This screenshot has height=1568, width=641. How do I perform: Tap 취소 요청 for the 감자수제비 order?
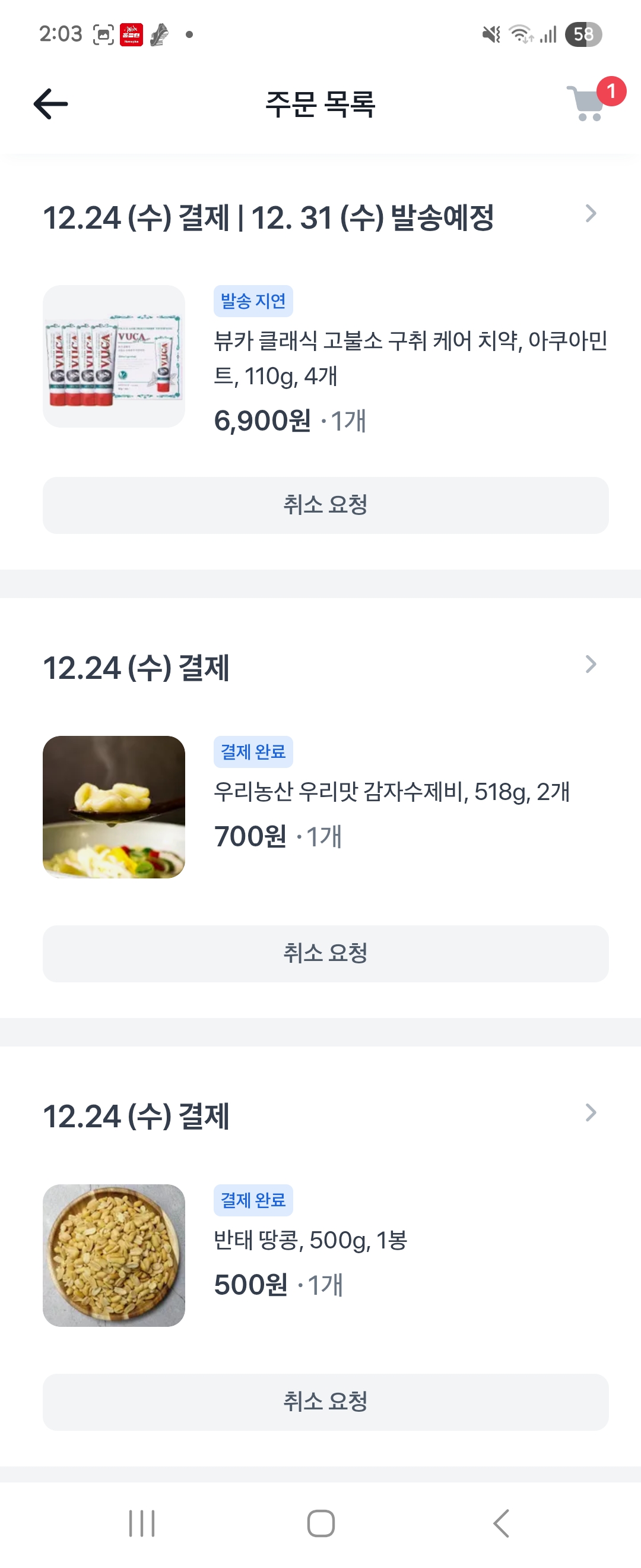click(325, 954)
